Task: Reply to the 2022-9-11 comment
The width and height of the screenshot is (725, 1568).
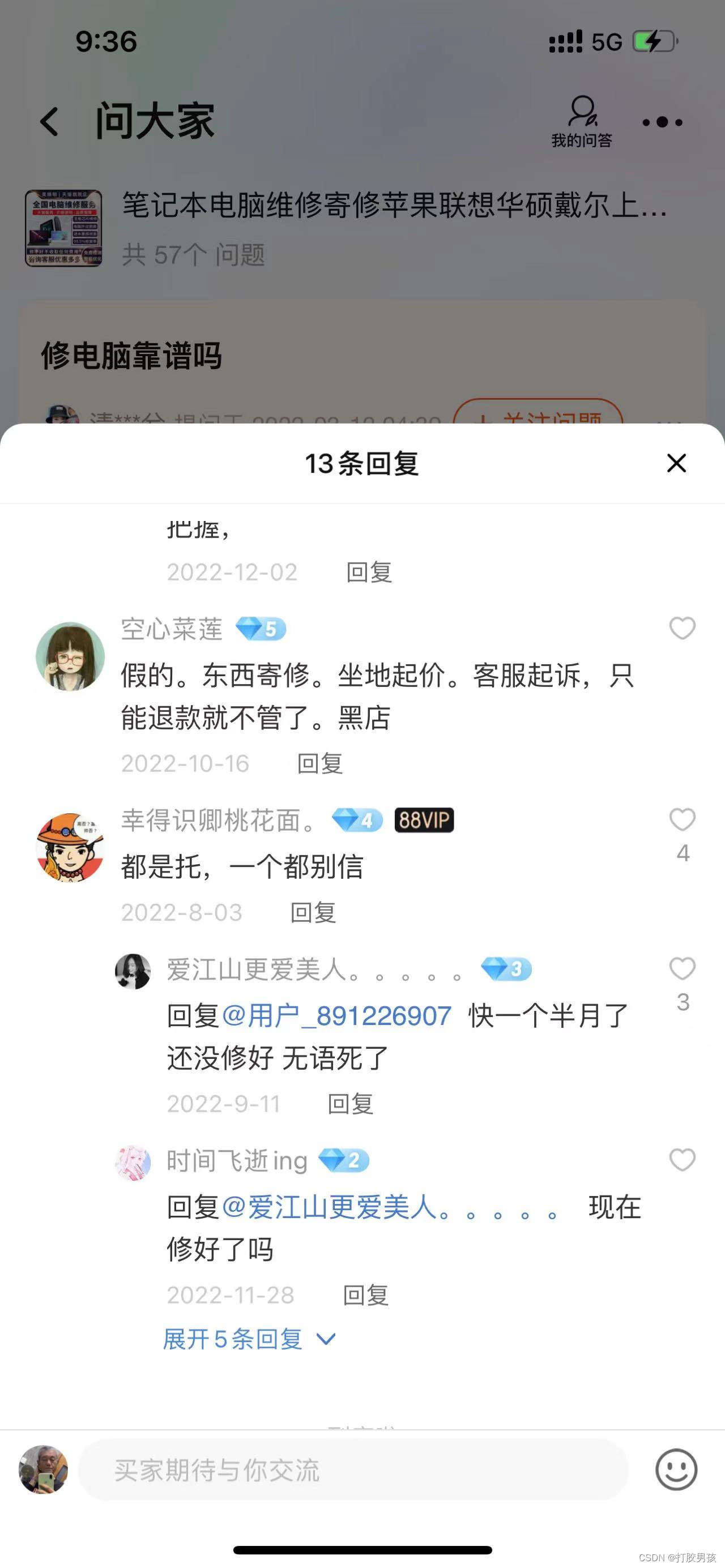Action: (350, 1104)
